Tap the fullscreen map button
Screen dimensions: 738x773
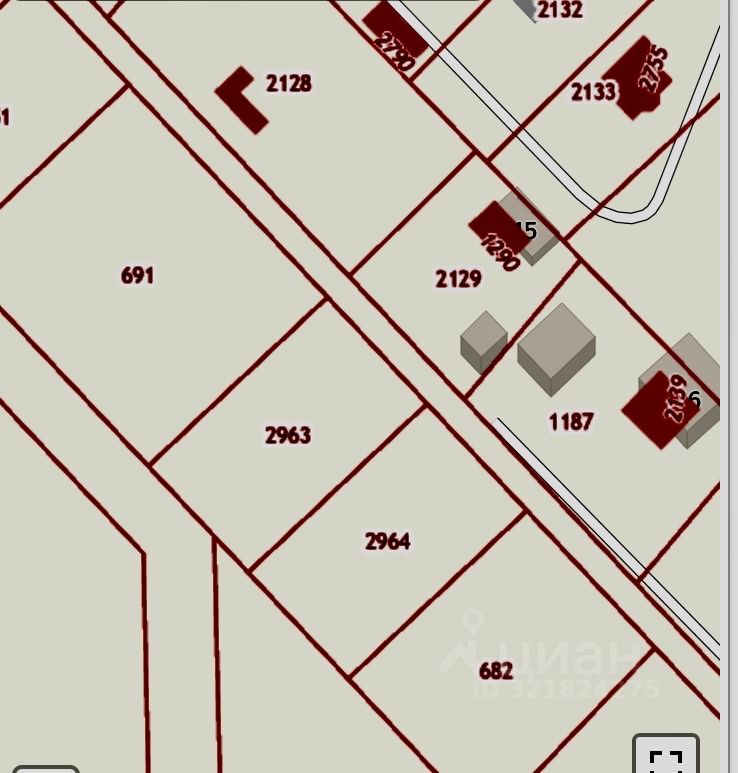[666, 757]
